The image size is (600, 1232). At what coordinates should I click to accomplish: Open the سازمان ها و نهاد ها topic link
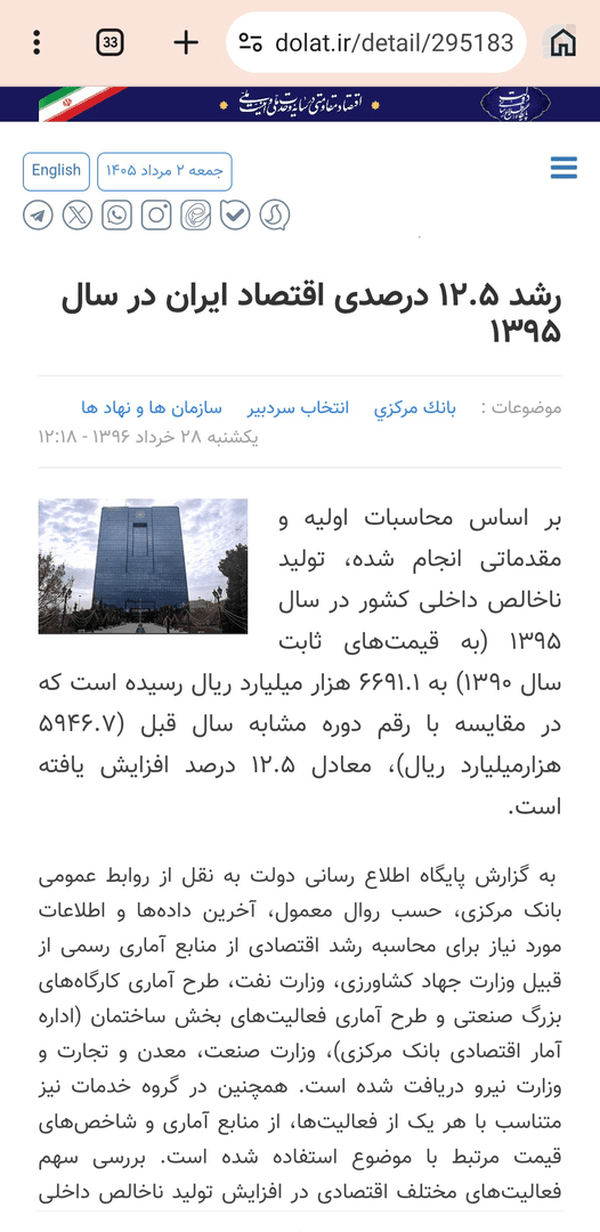152,409
